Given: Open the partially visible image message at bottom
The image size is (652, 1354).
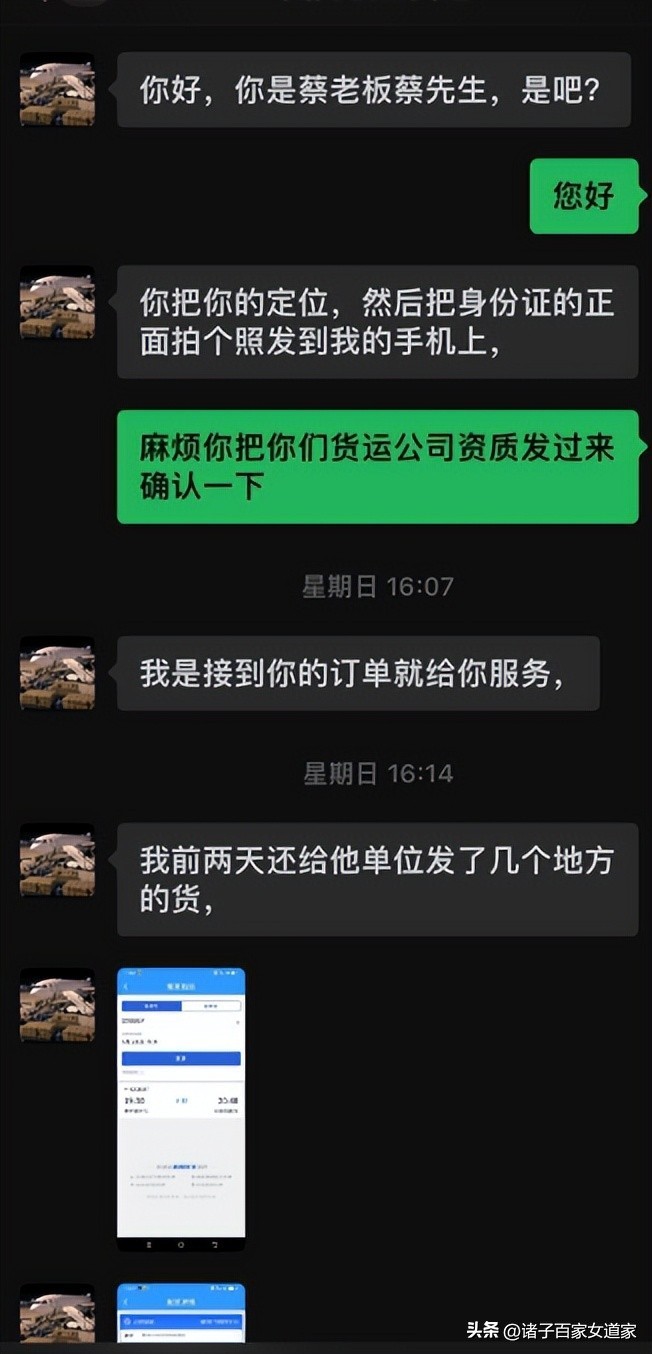Looking at the screenshot, I should (181, 1315).
